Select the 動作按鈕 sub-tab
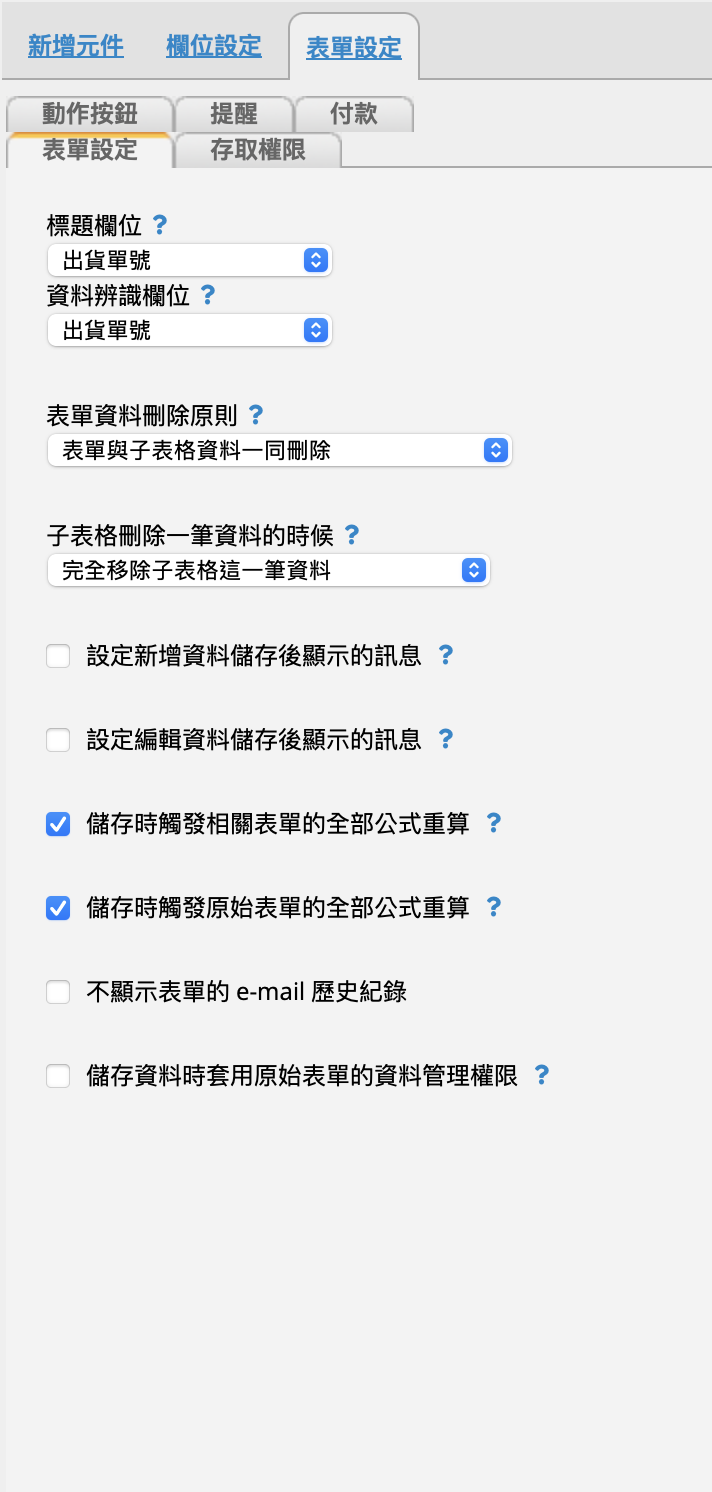The height and width of the screenshot is (1492, 712). (x=90, y=113)
